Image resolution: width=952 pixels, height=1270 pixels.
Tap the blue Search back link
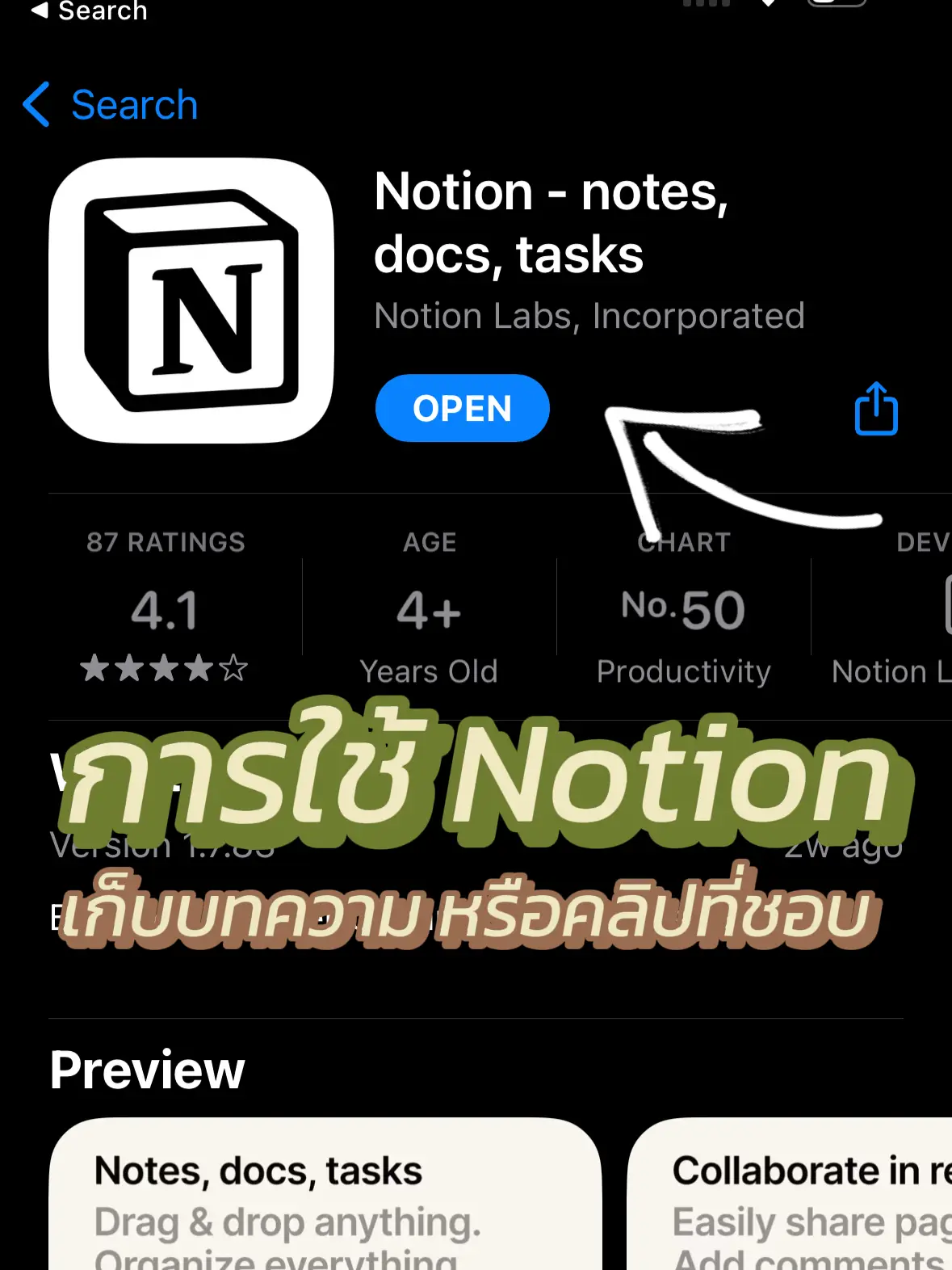pyautogui.click(x=134, y=105)
